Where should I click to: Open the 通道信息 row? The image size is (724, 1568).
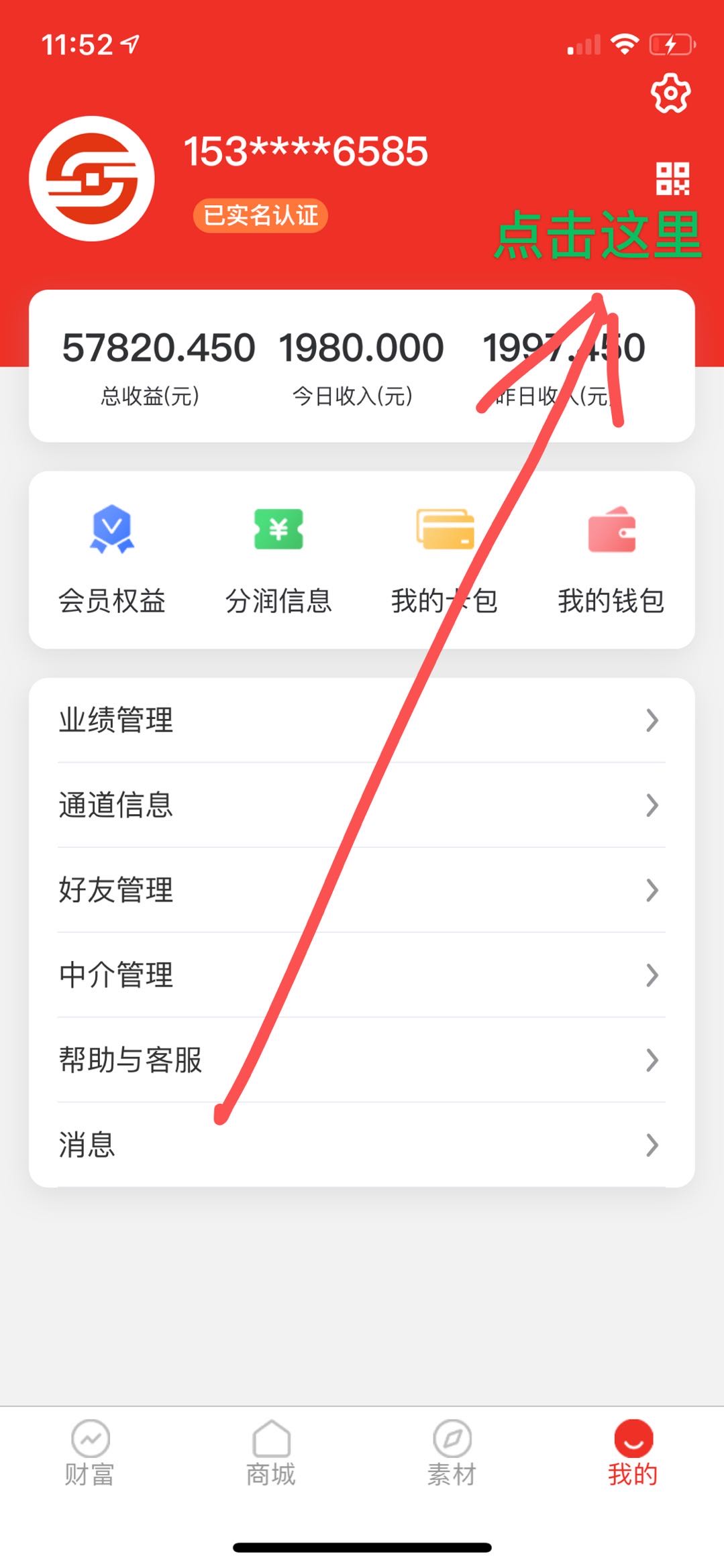362,805
